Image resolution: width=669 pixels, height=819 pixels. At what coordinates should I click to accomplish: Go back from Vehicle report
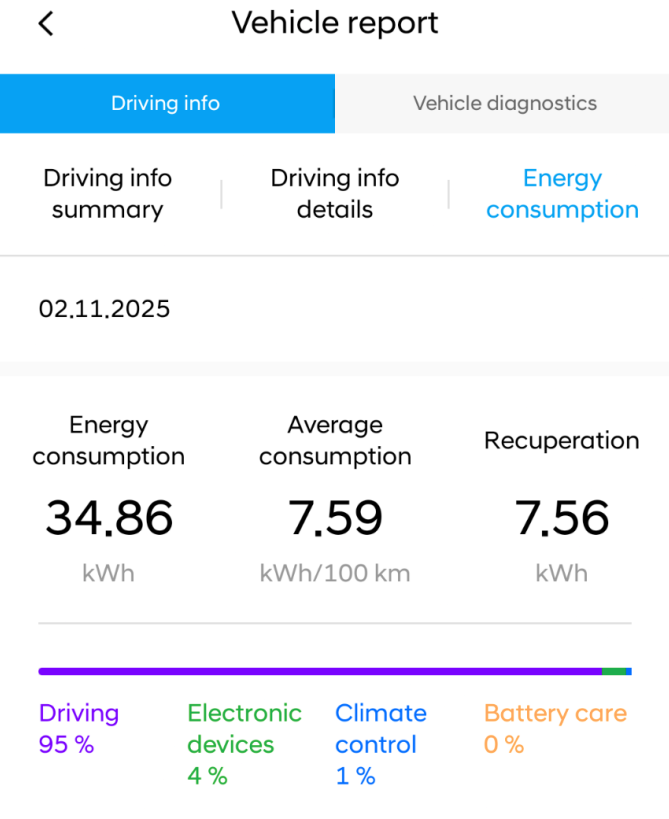point(45,24)
